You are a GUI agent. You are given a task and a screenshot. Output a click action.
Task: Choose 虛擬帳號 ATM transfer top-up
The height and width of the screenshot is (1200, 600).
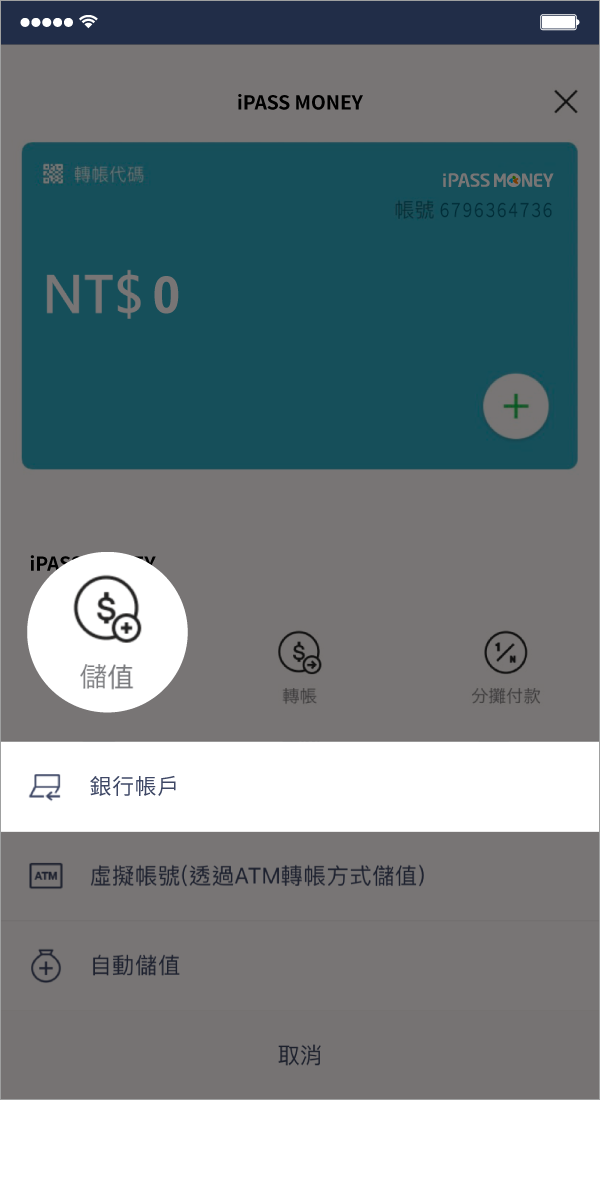[x=300, y=876]
